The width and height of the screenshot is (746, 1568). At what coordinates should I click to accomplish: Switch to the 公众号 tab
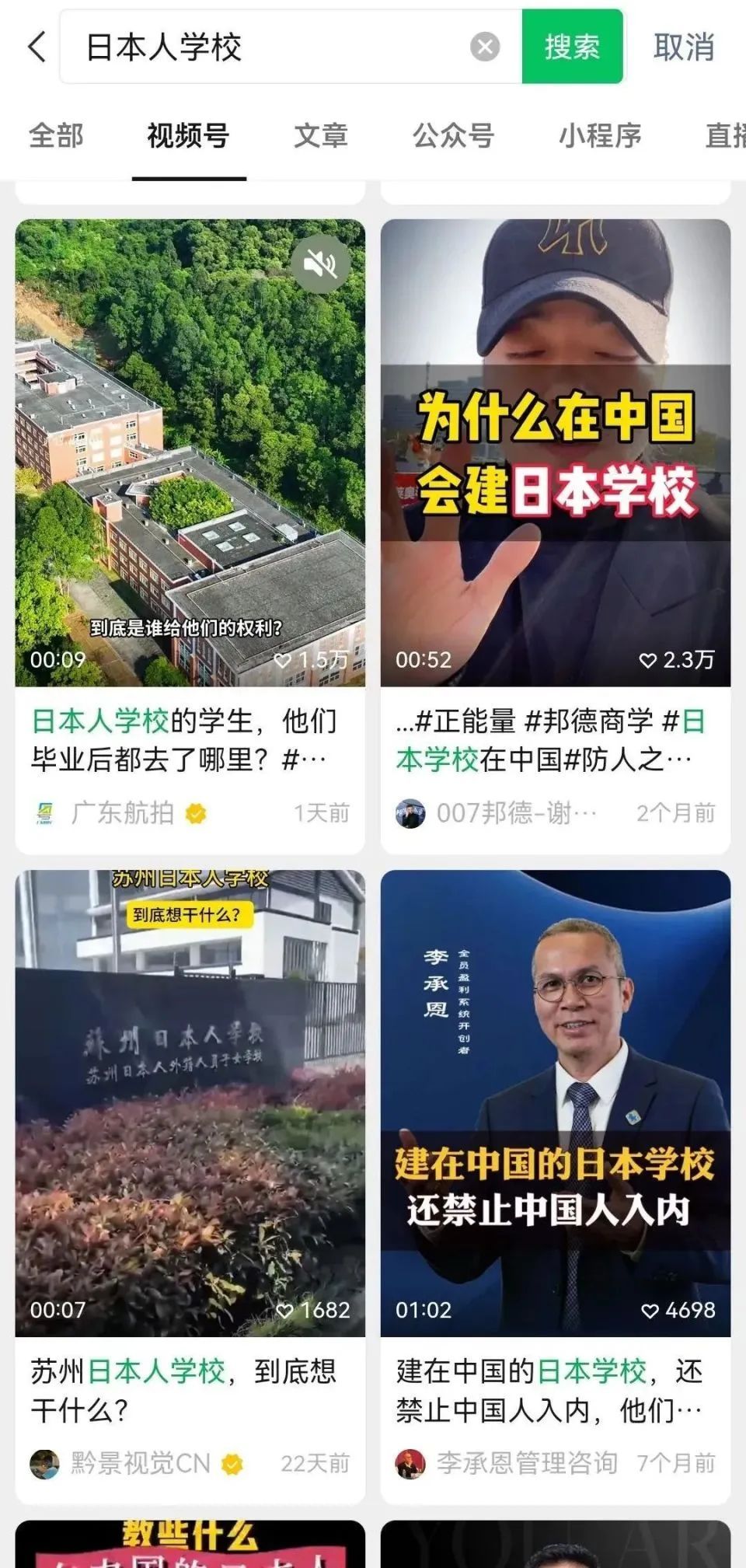[x=453, y=135]
